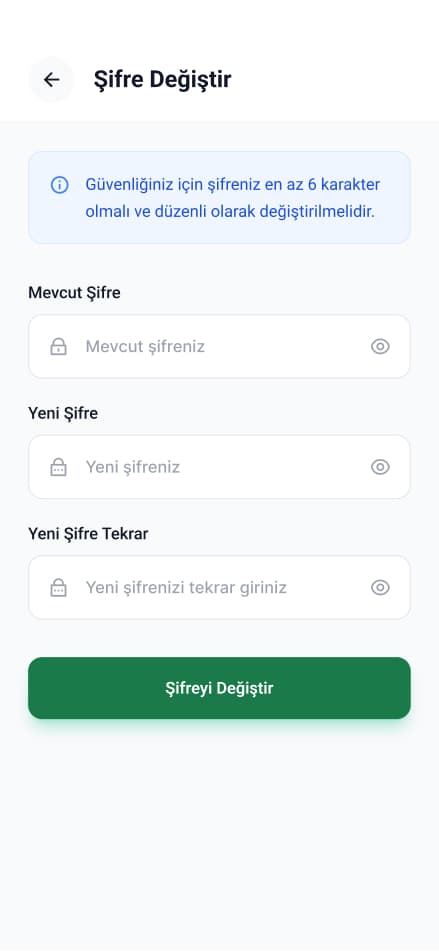This screenshot has width=439, height=951.
Task: Reveal the Yeni Şifre Tekrar field's password
Action: (380, 588)
